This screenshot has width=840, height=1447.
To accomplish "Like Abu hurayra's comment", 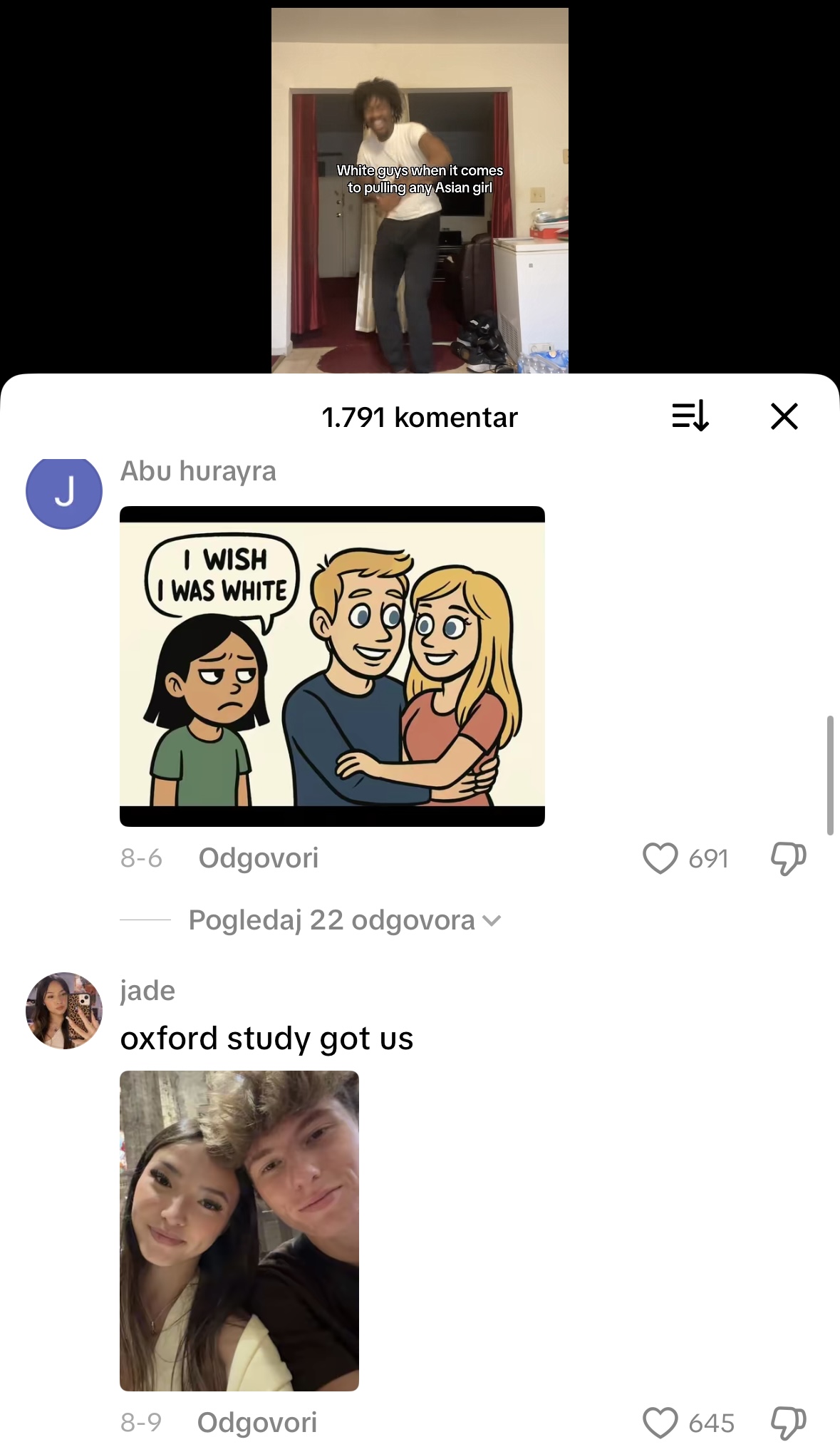I will click(x=660, y=858).
